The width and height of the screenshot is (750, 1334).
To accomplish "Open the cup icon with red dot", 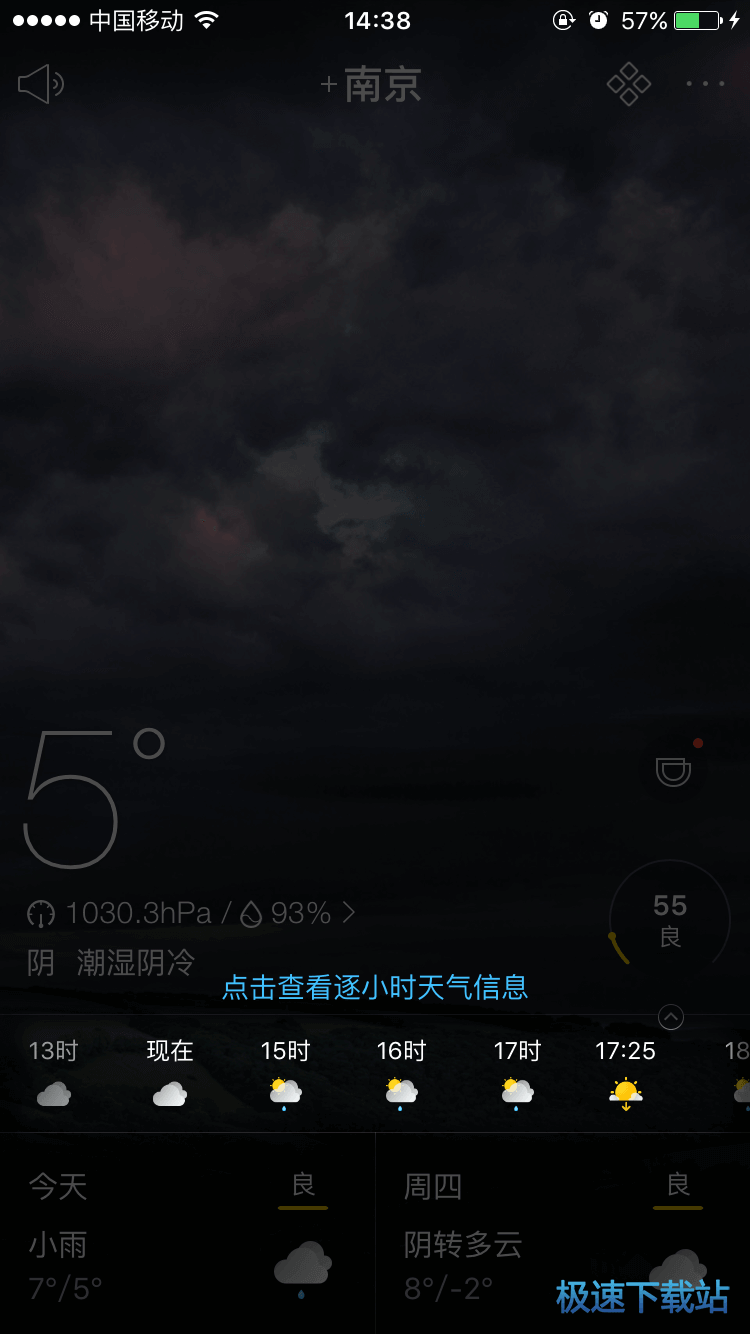I will coord(672,771).
